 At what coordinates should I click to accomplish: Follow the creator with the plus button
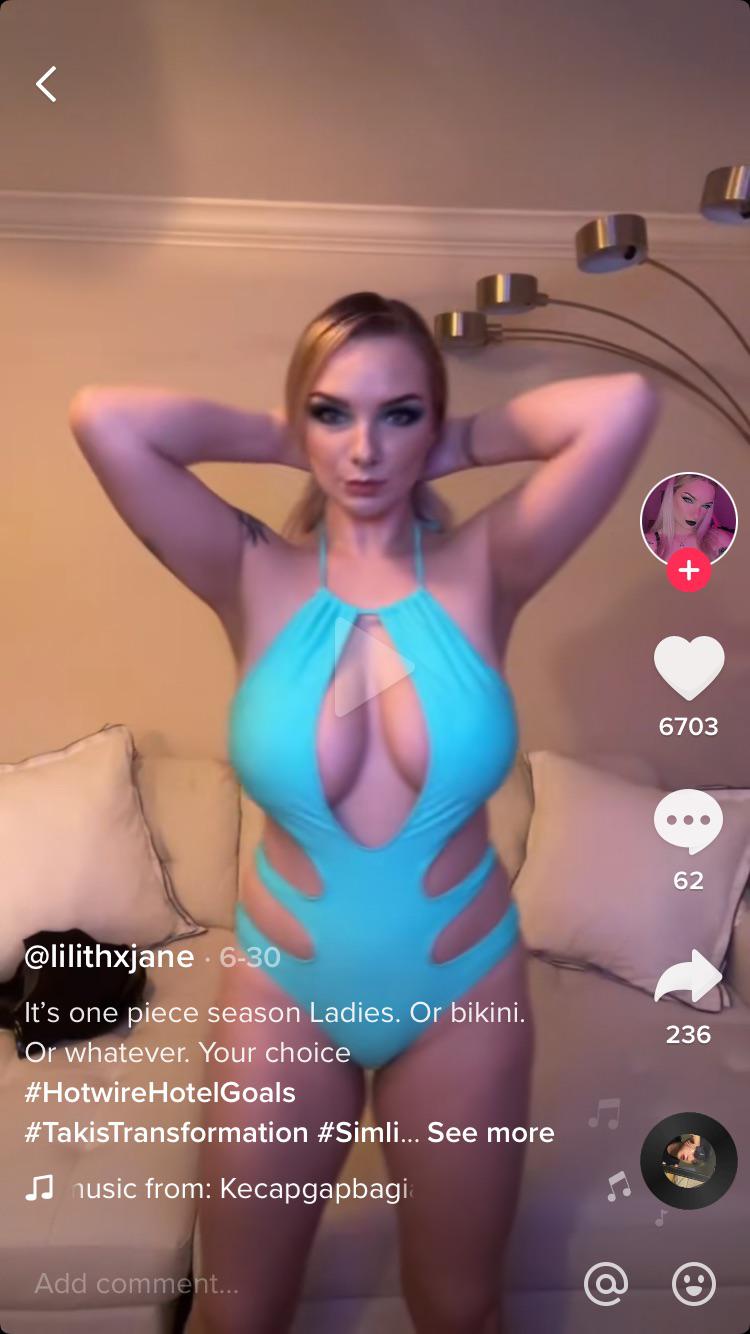pos(688,571)
